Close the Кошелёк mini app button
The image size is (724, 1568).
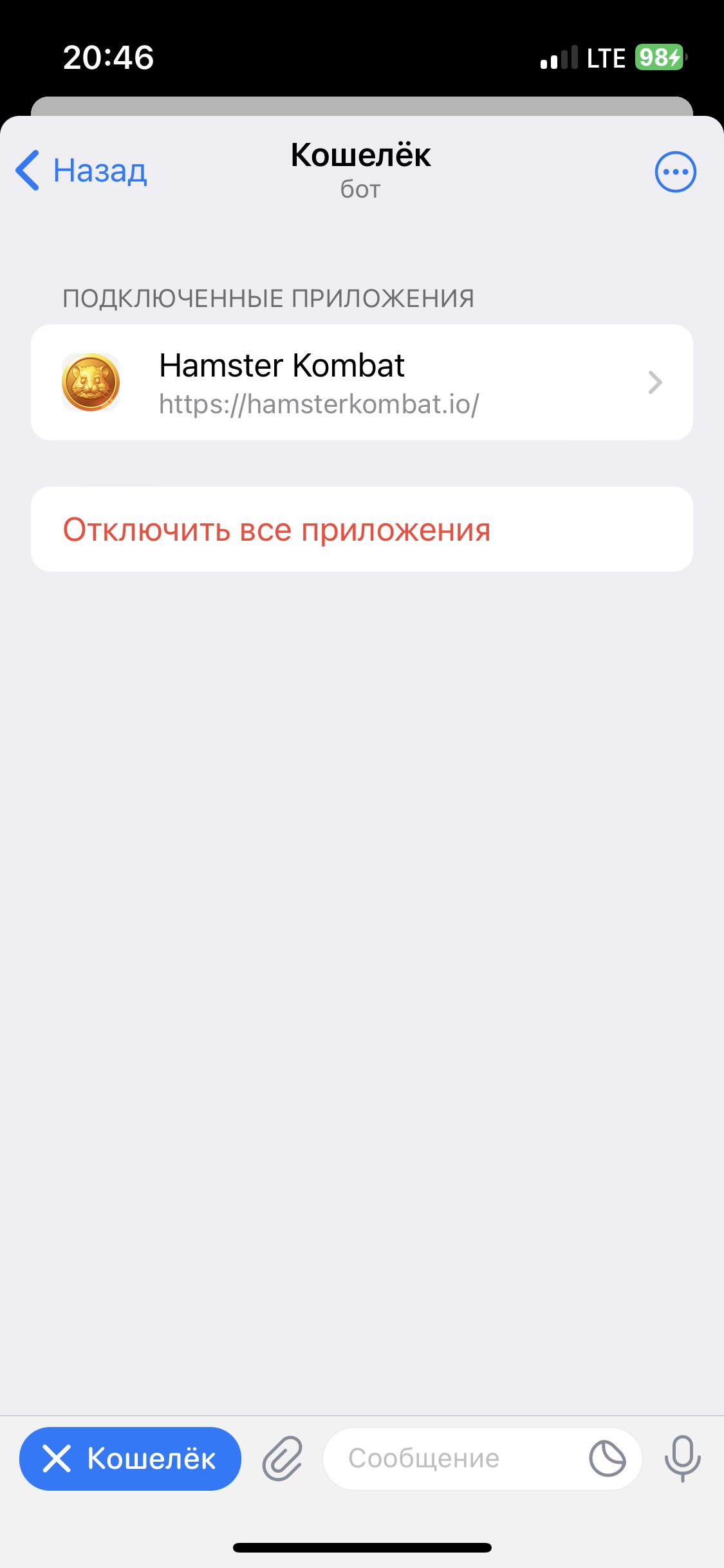(130, 1459)
